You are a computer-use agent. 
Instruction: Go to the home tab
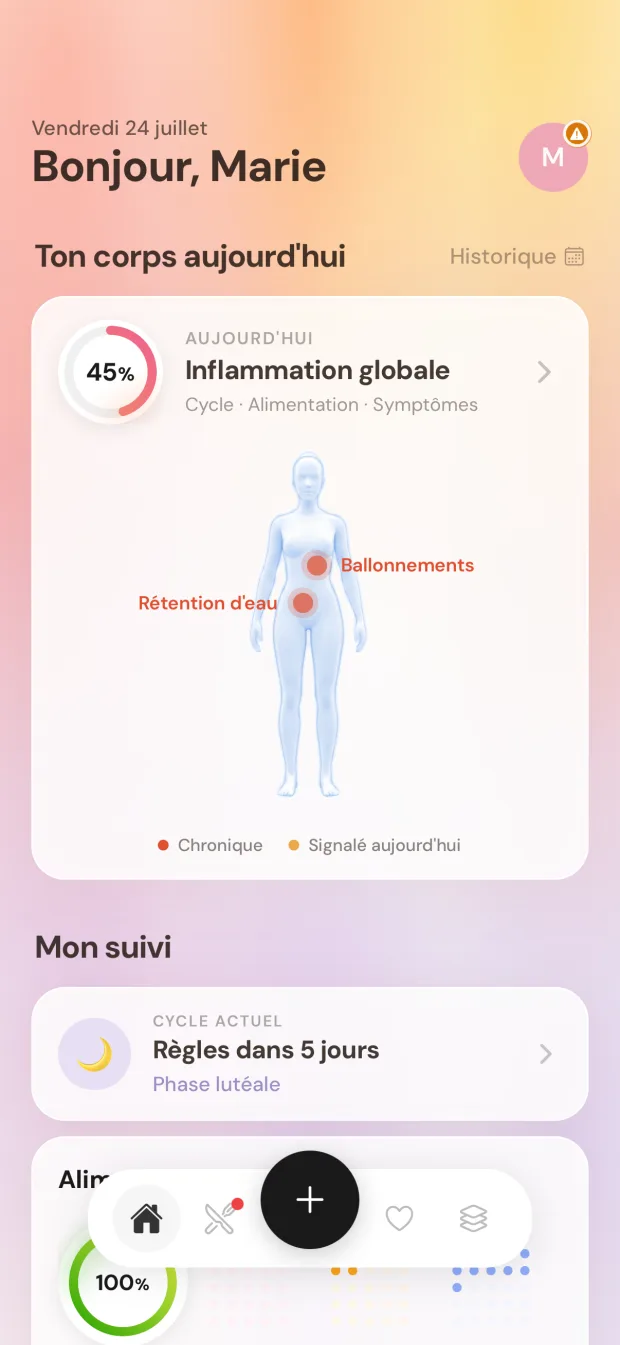click(x=146, y=1218)
